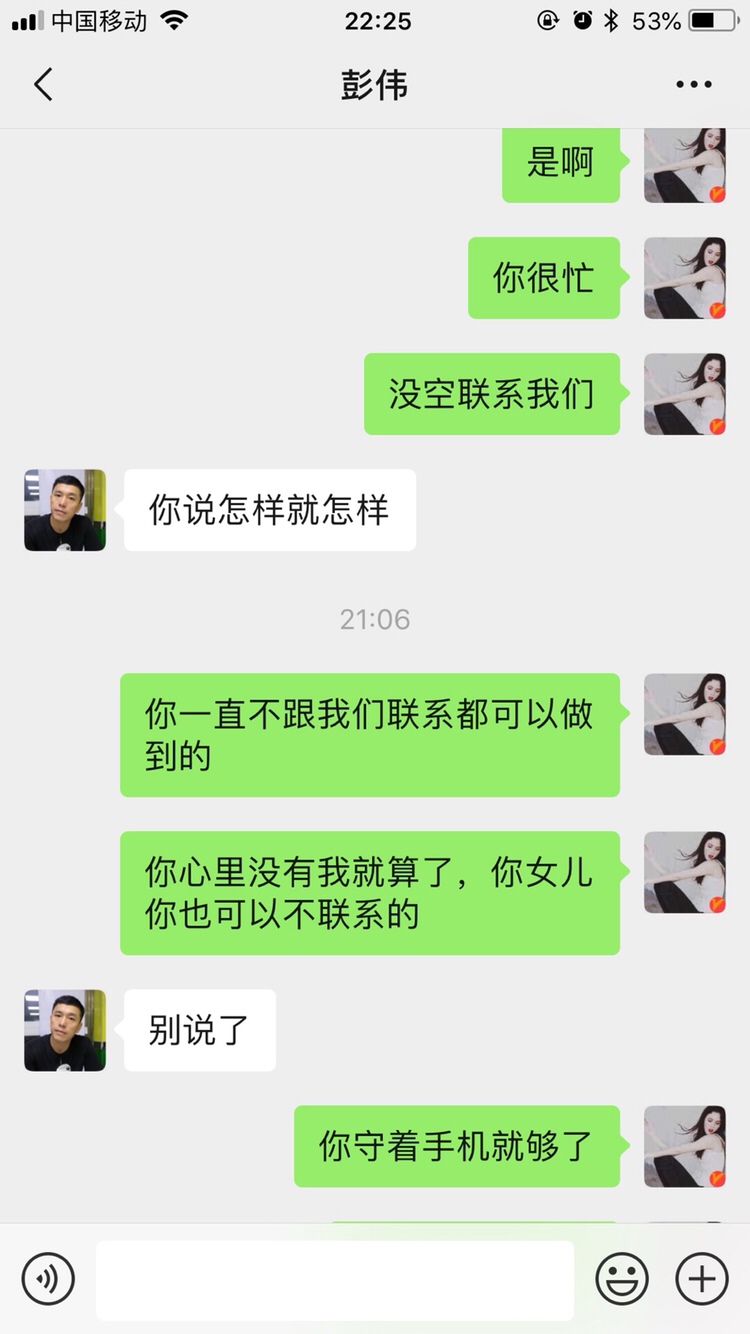Image resolution: width=750 pixels, height=1334 pixels.
Task: Open contact avatar beside 你说怎样就怎样
Action: coord(65,510)
